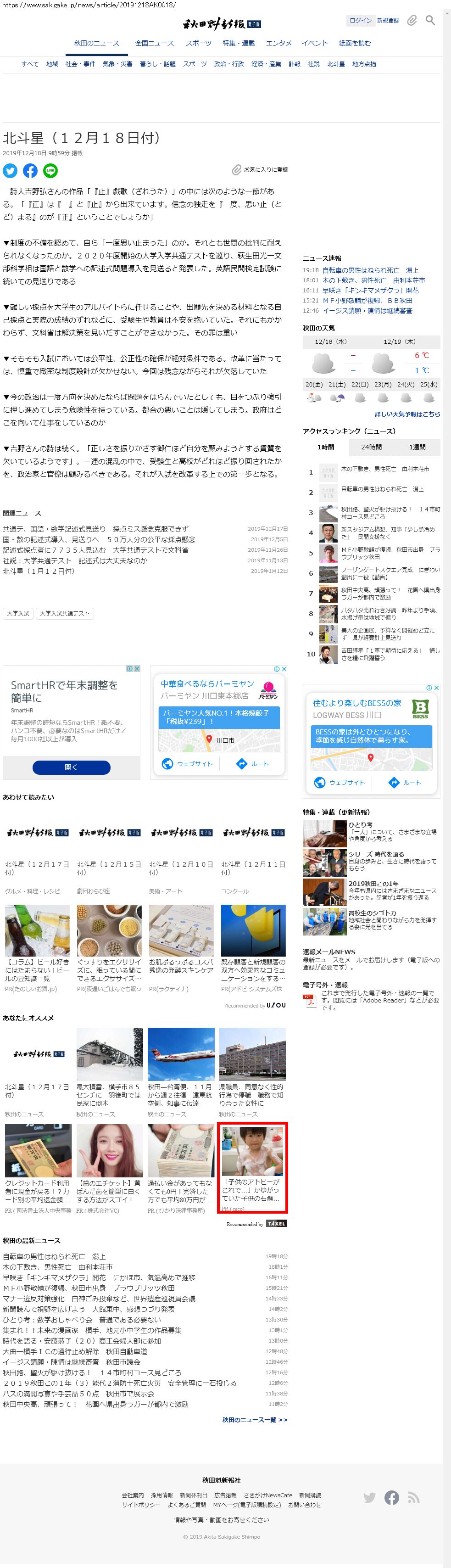Tap the 大学入試共通テスト tag
The width and height of the screenshot is (451, 1568).
click(x=65, y=614)
